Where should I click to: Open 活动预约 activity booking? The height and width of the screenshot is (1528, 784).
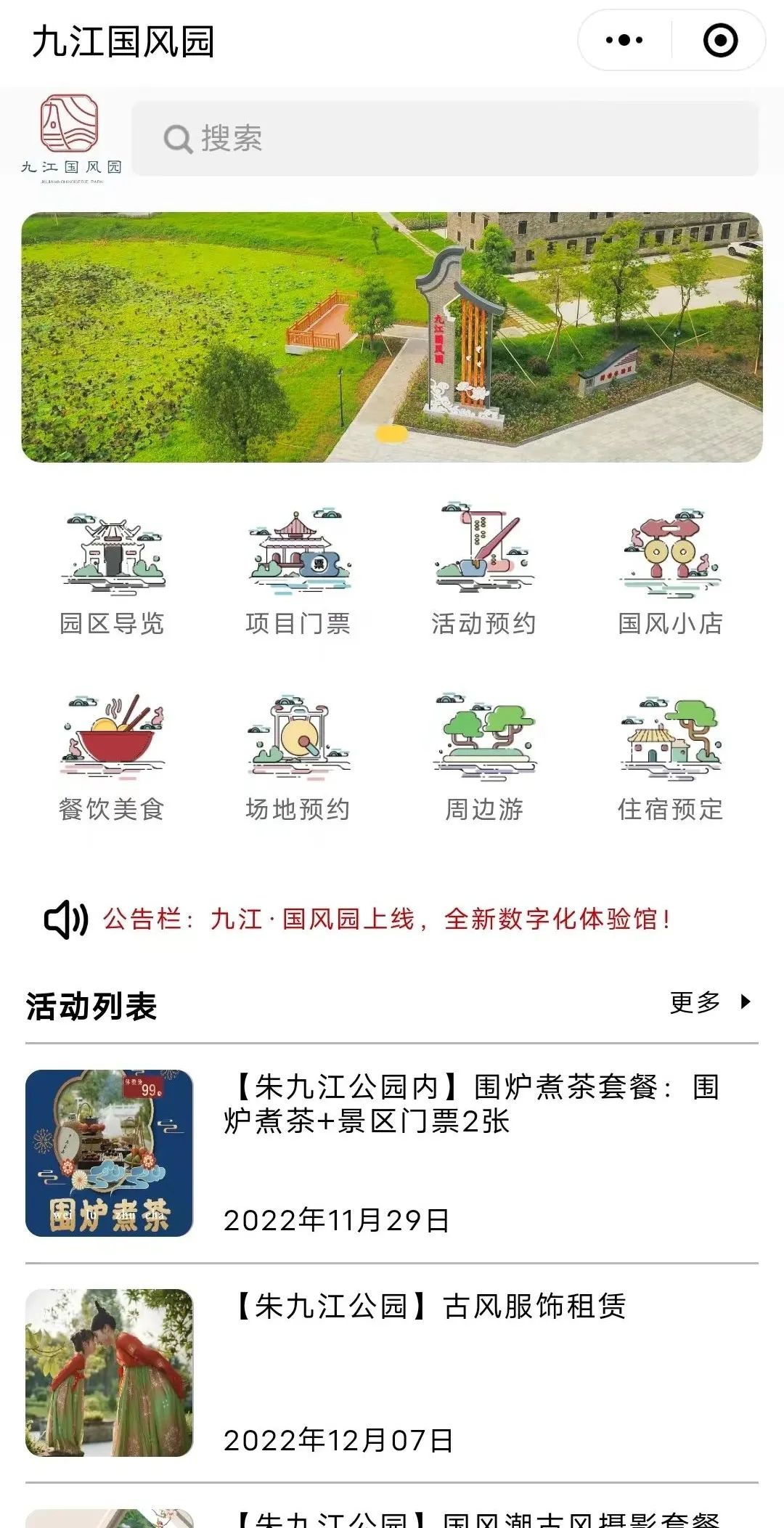(484, 570)
